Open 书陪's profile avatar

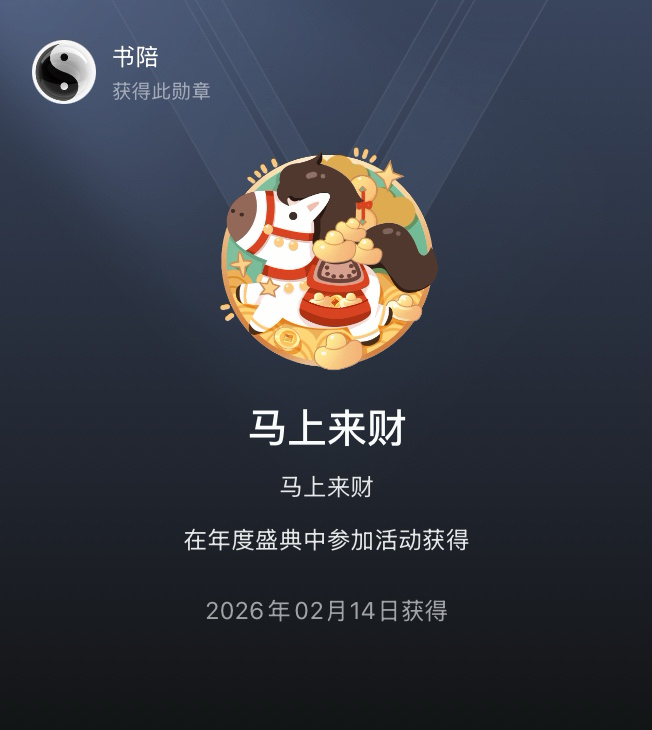click(x=64, y=72)
